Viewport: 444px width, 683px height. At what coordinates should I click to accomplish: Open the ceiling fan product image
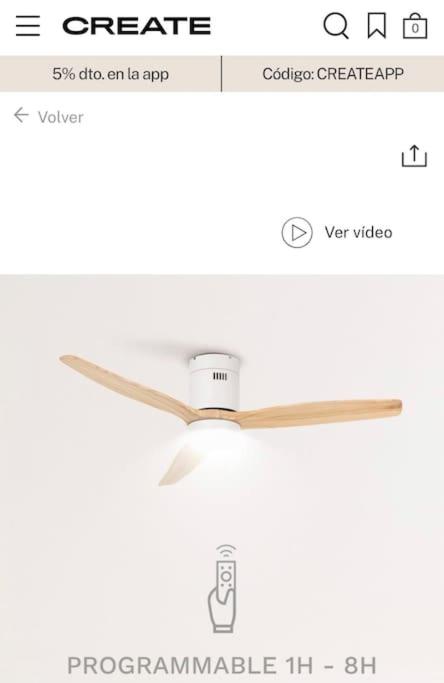tap(222, 478)
